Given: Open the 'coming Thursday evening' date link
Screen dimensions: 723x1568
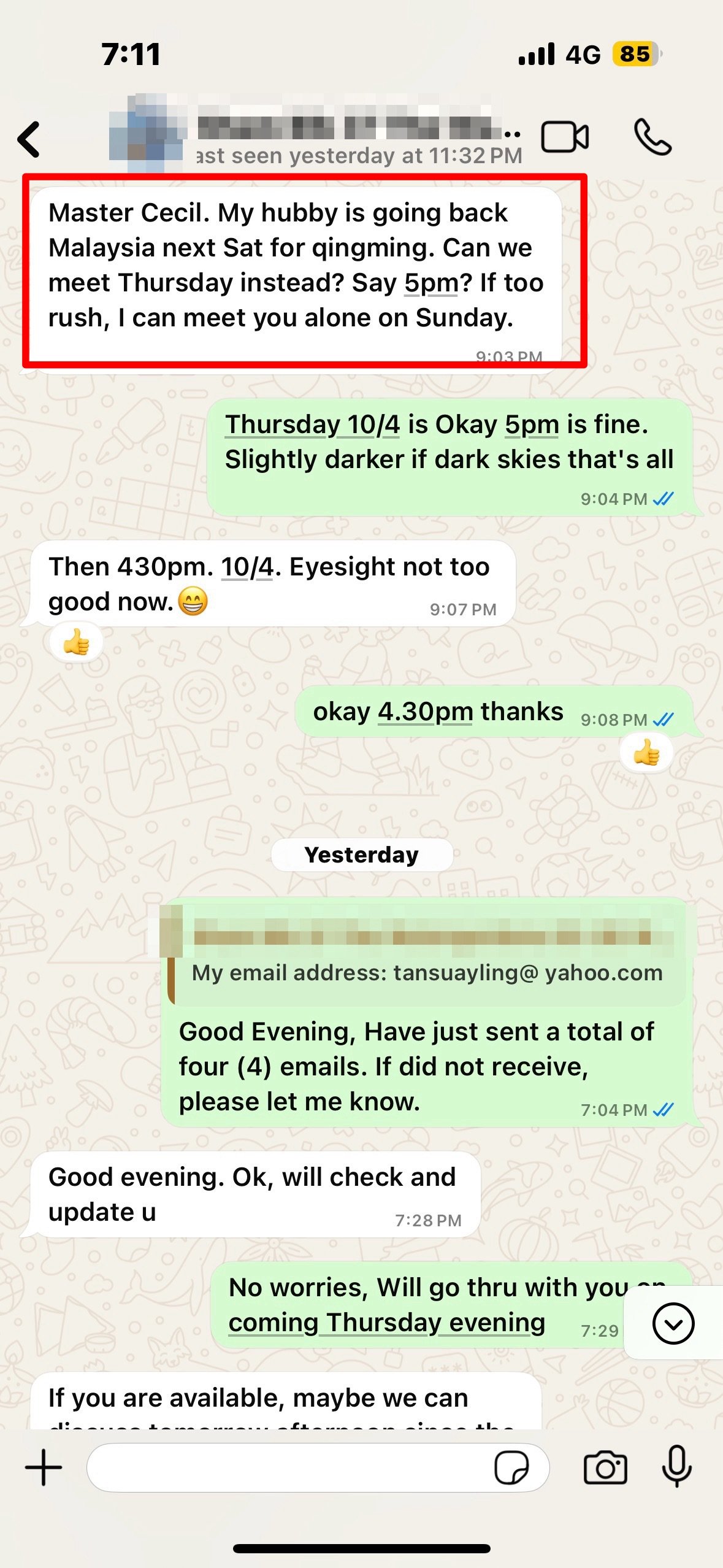Looking at the screenshot, I should (x=386, y=1323).
